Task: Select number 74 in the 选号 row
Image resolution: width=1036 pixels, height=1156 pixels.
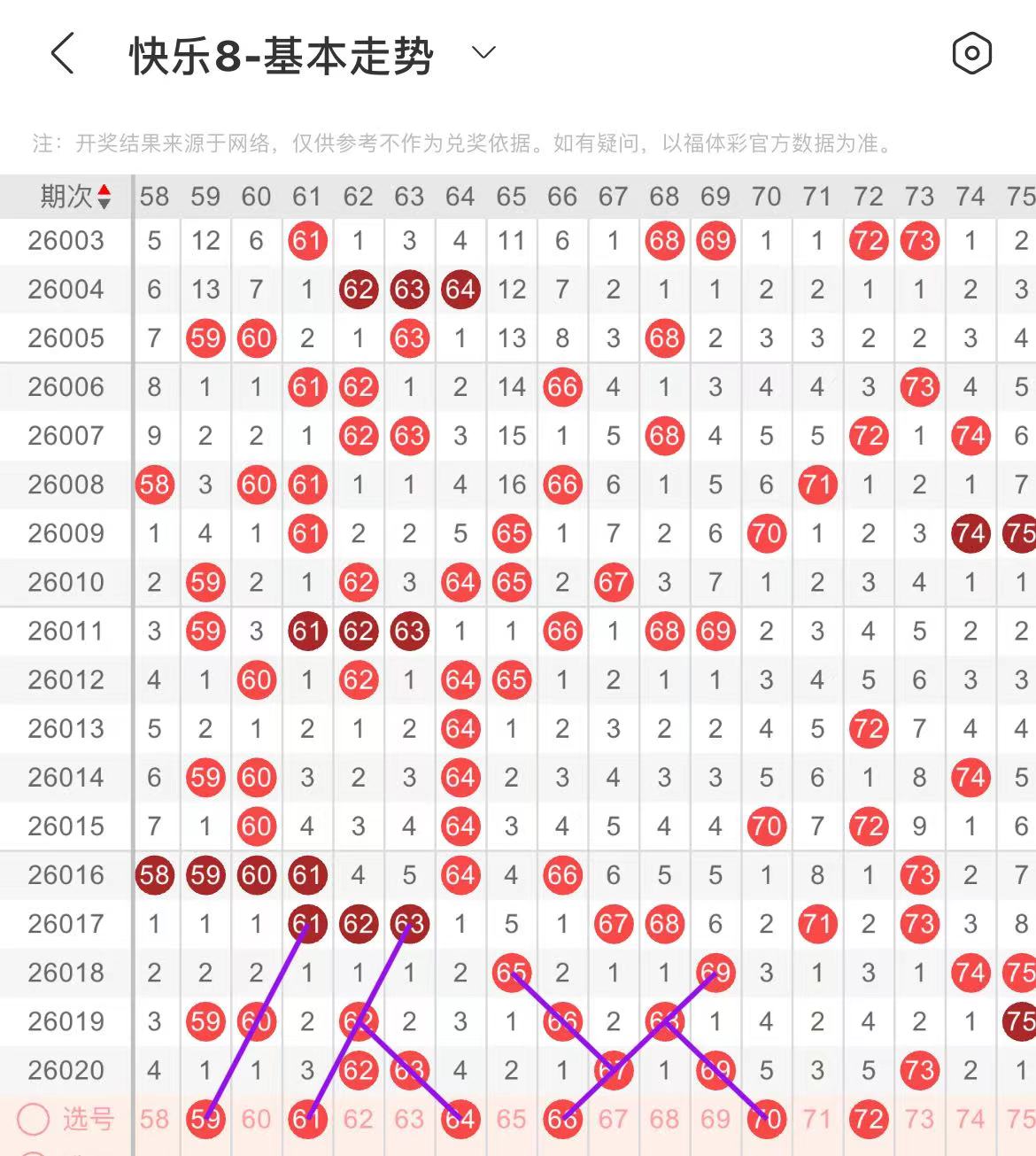Action: coord(970,1119)
